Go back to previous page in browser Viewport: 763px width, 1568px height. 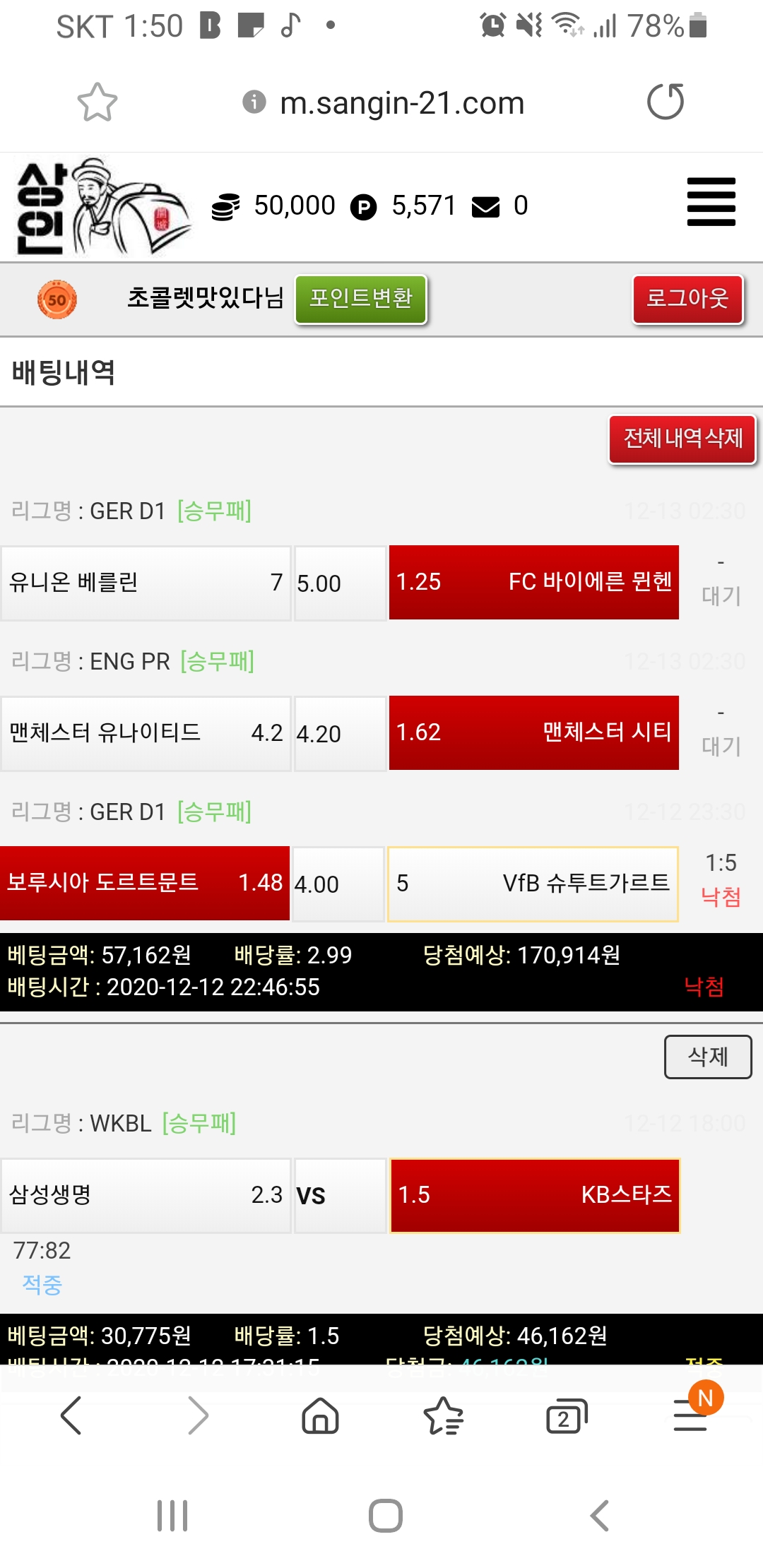71,1416
